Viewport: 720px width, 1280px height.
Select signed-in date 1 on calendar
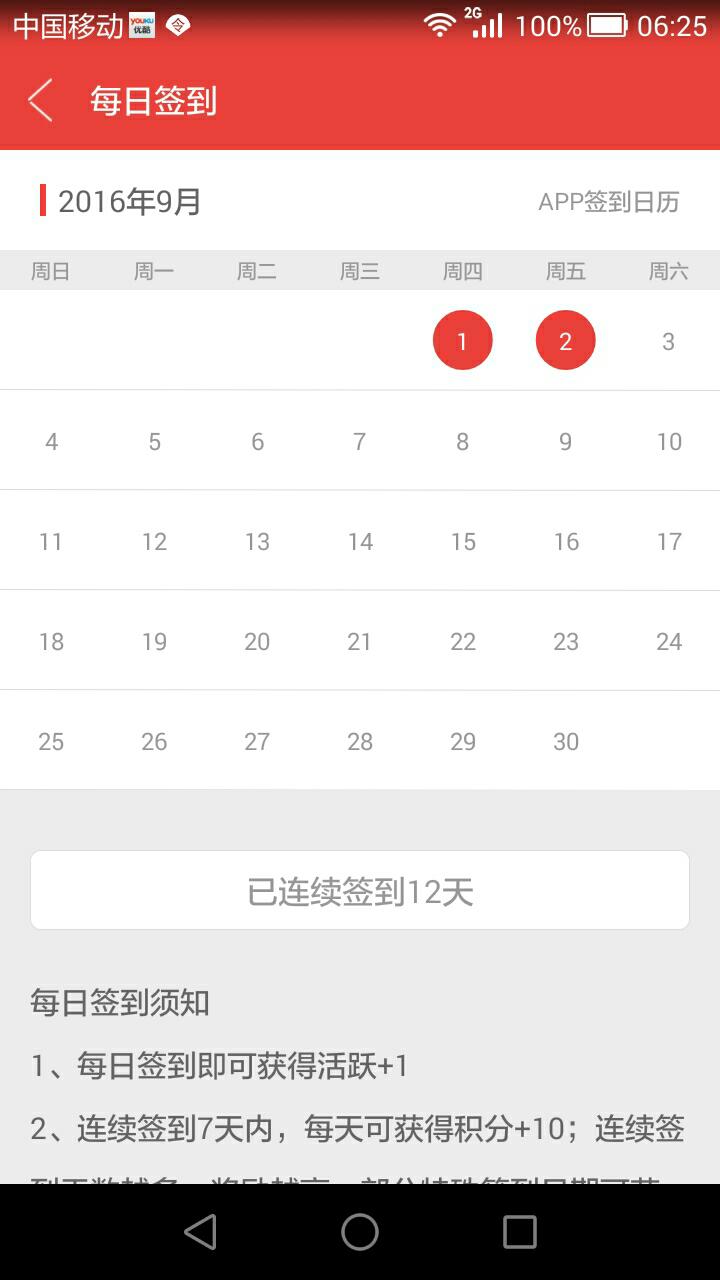[x=462, y=341]
